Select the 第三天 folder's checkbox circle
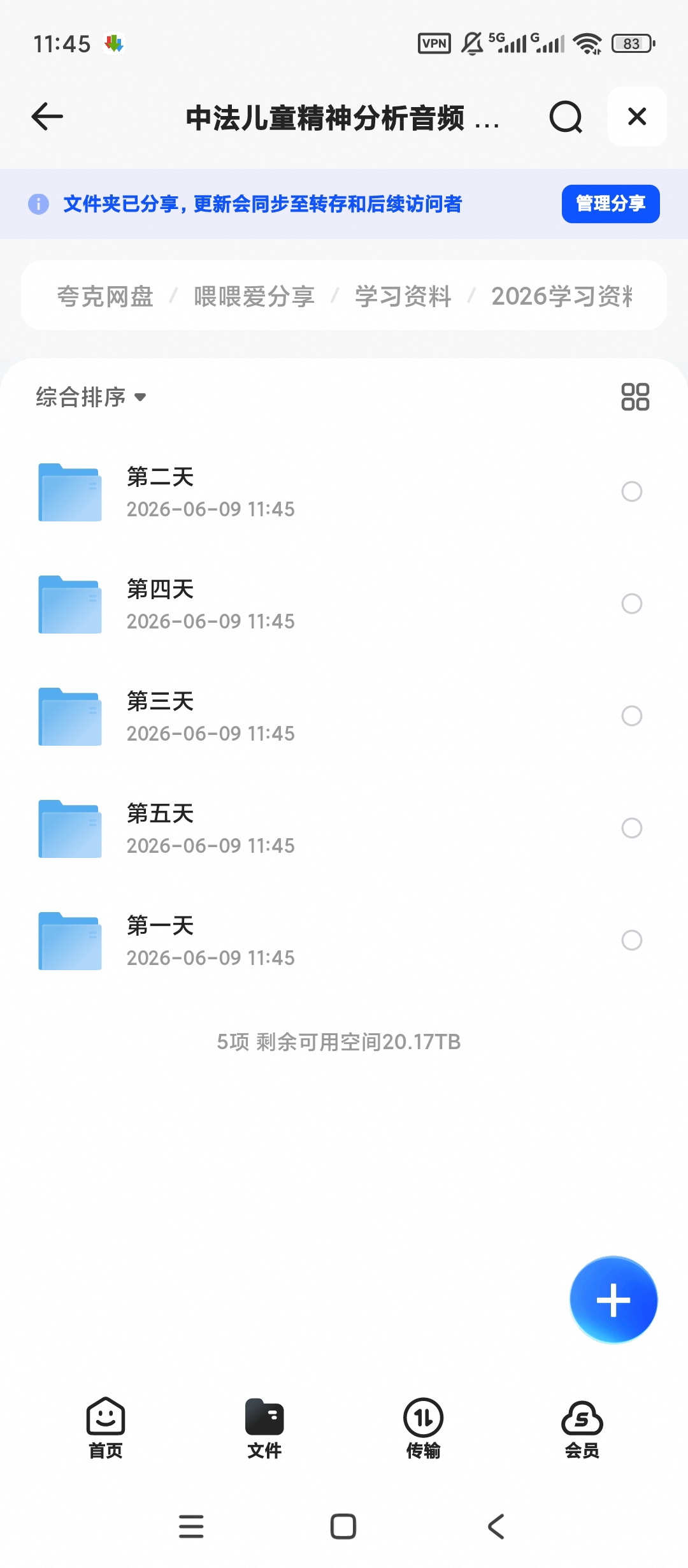Screen dimensions: 688x1568 coord(632,716)
